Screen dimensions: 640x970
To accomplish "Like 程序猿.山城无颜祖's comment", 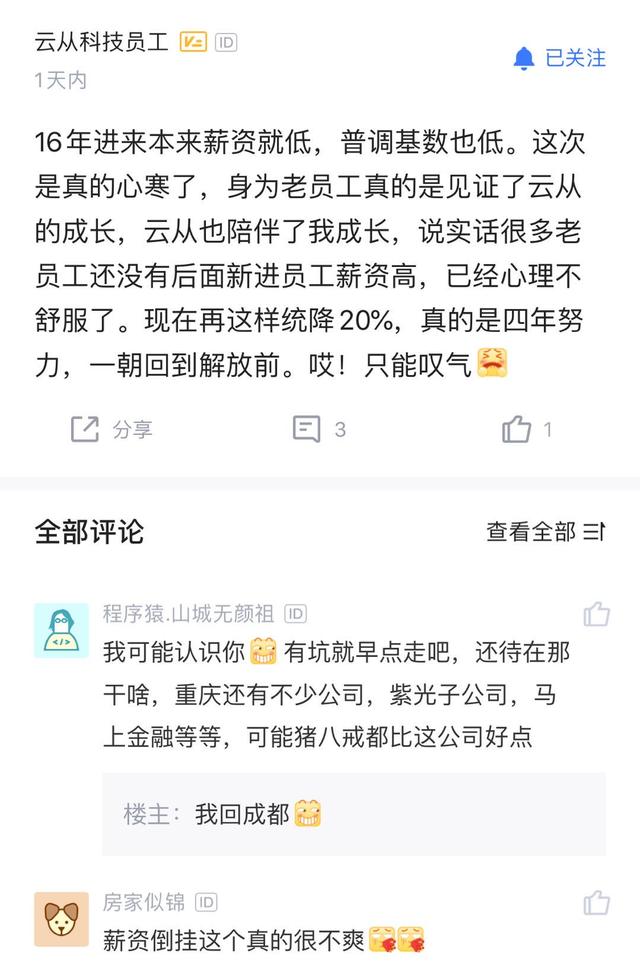I will [597, 614].
